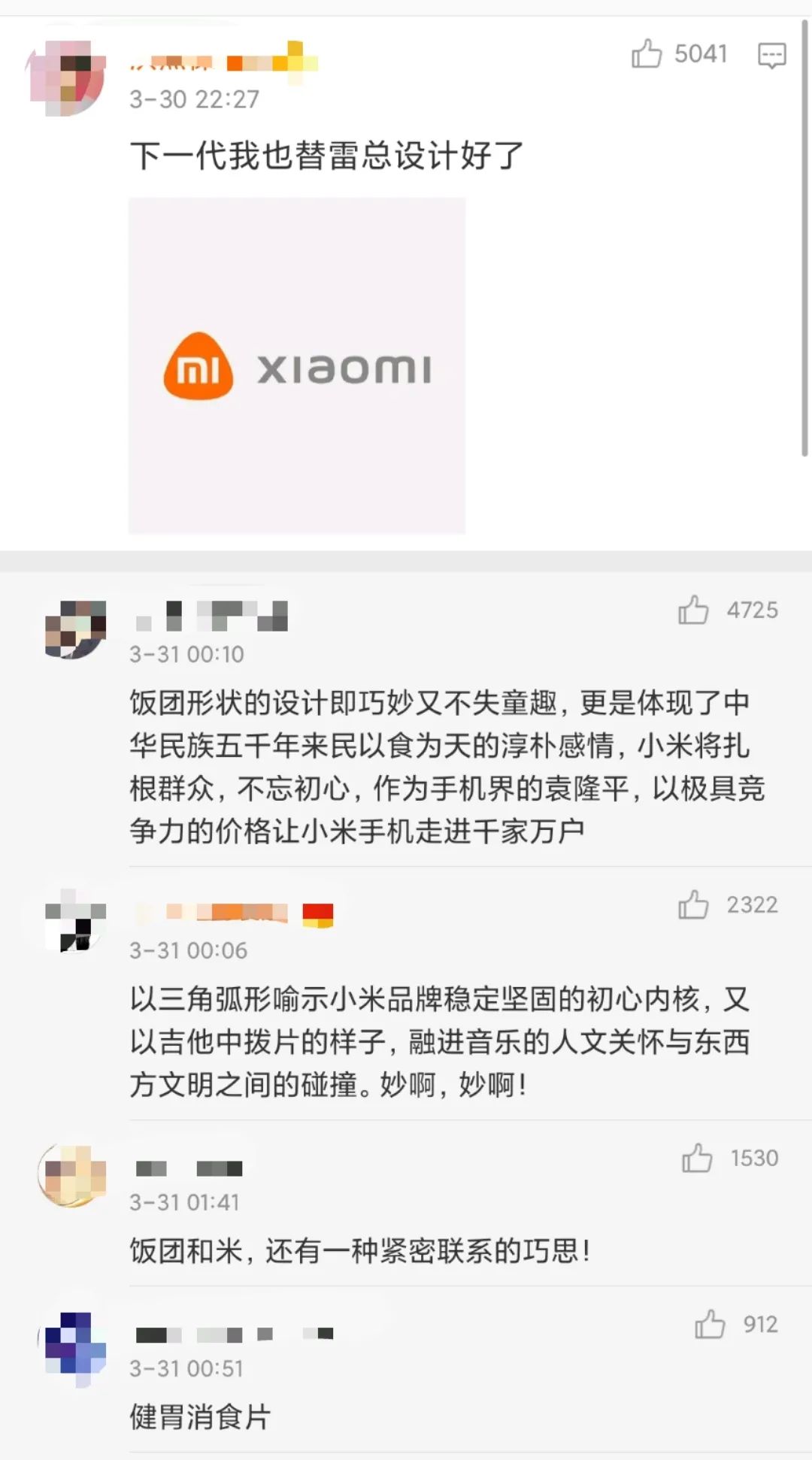
Task: Like the 饭团和米 reply
Action: click(697, 1158)
